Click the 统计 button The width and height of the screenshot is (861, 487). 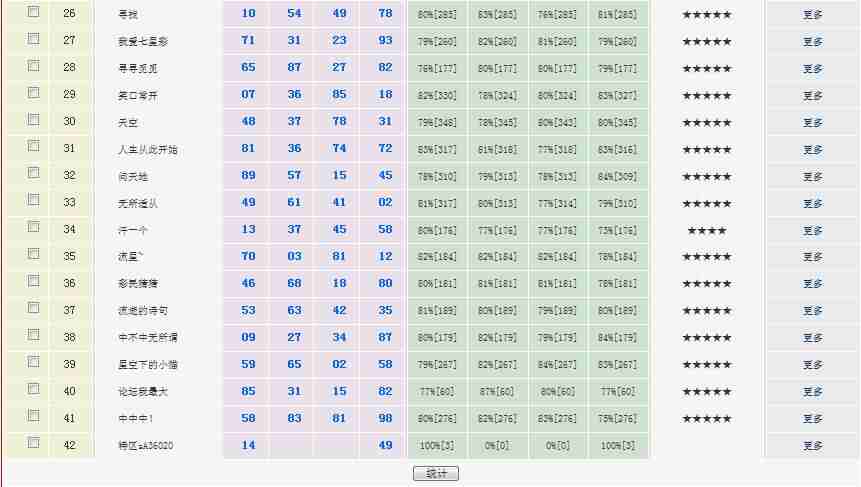pos(436,473)
